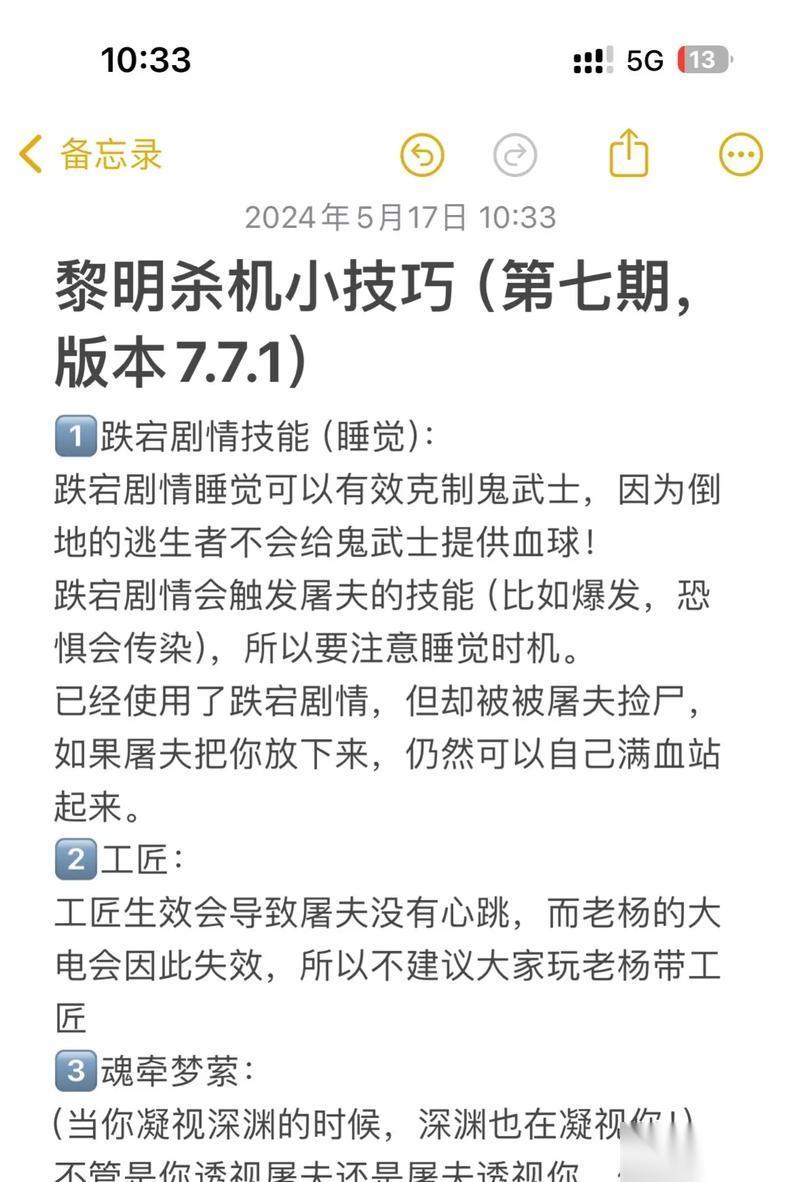Tap the 1️⃣ badge before 跌宕剧情技能
800x1182 pixels.
72,434
